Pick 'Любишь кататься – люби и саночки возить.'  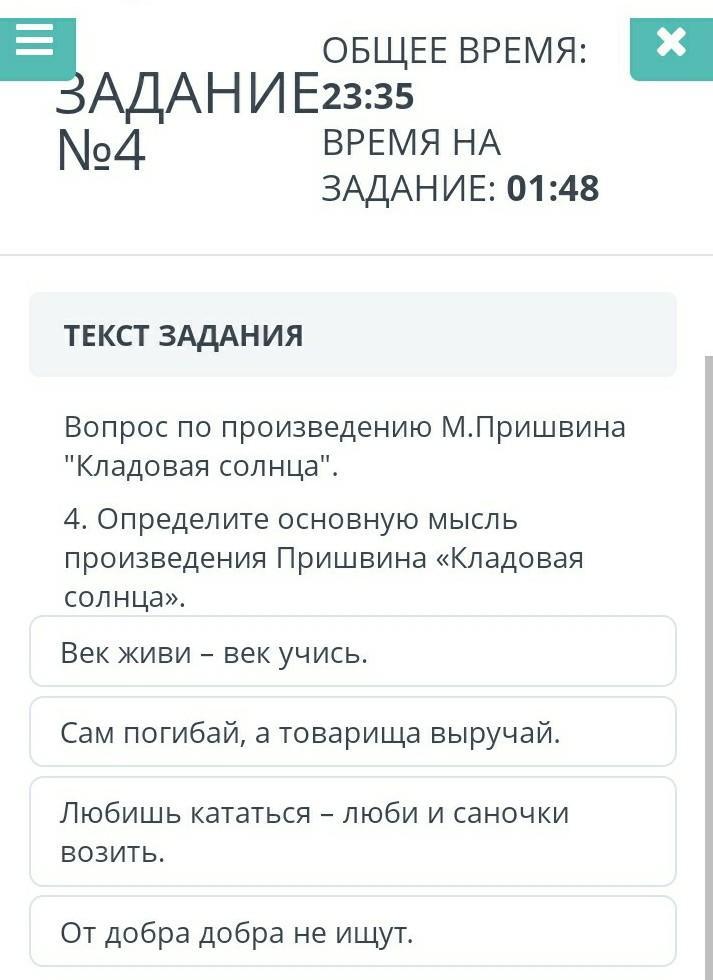[353, 831]
